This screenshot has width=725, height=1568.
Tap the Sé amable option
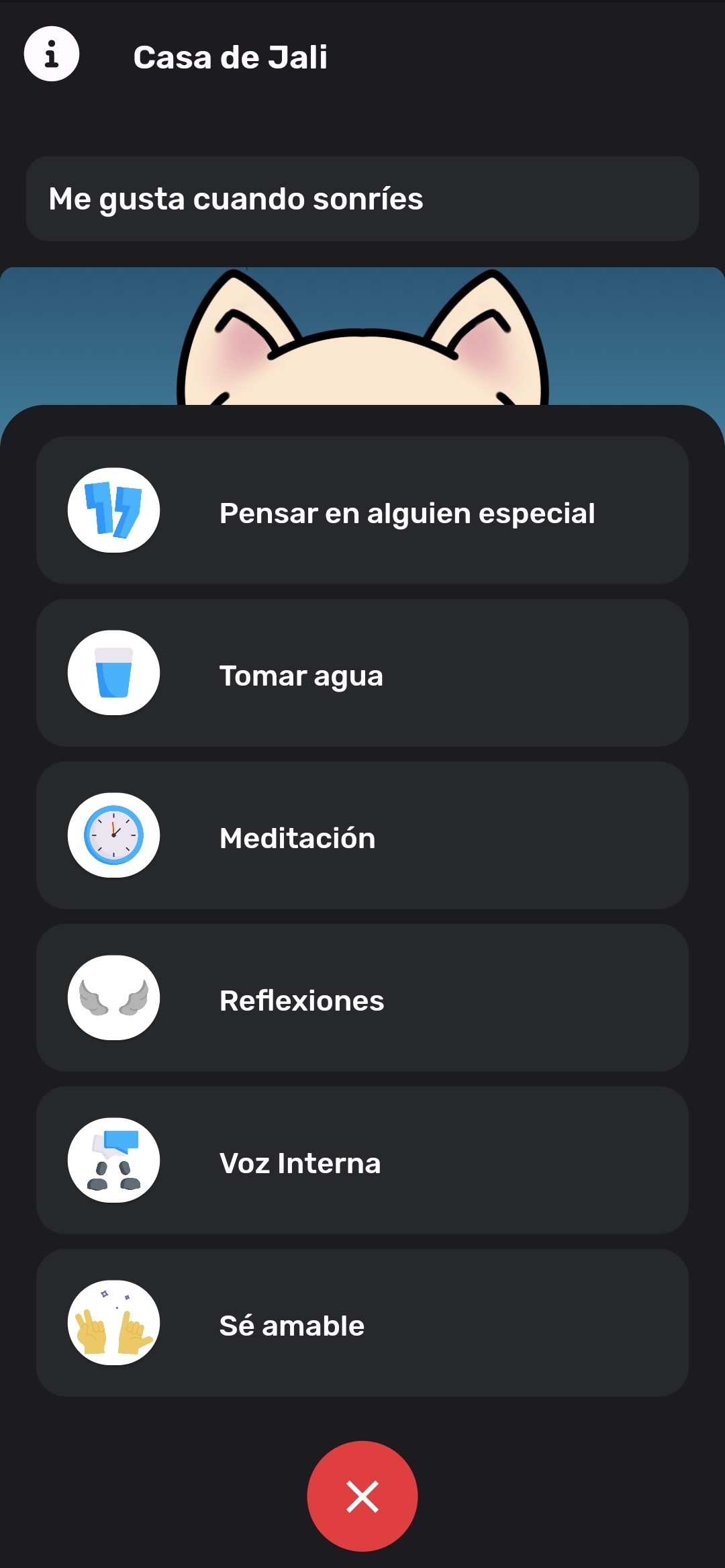point(362,1323)
